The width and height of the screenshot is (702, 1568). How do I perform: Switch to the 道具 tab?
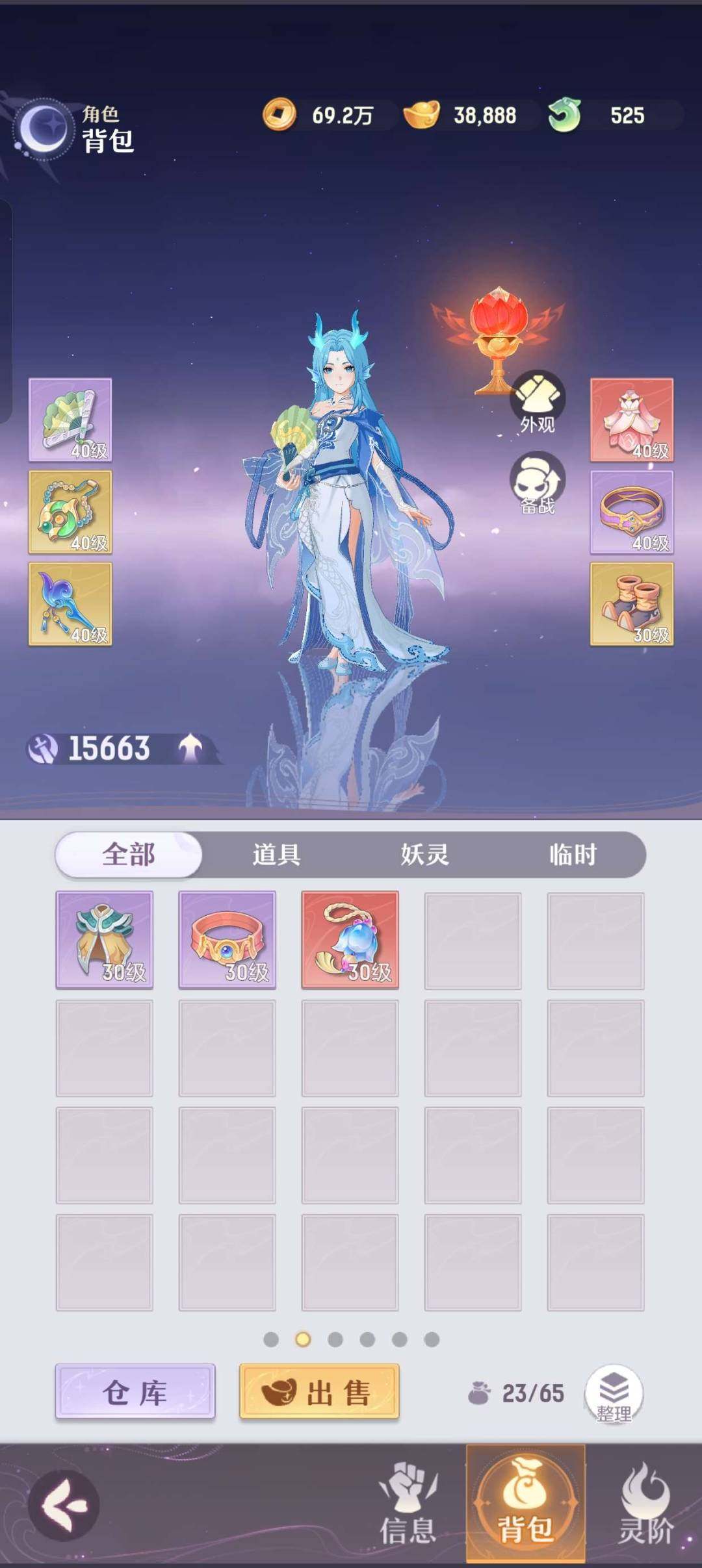pyautogui.click(x=276, y=856)
